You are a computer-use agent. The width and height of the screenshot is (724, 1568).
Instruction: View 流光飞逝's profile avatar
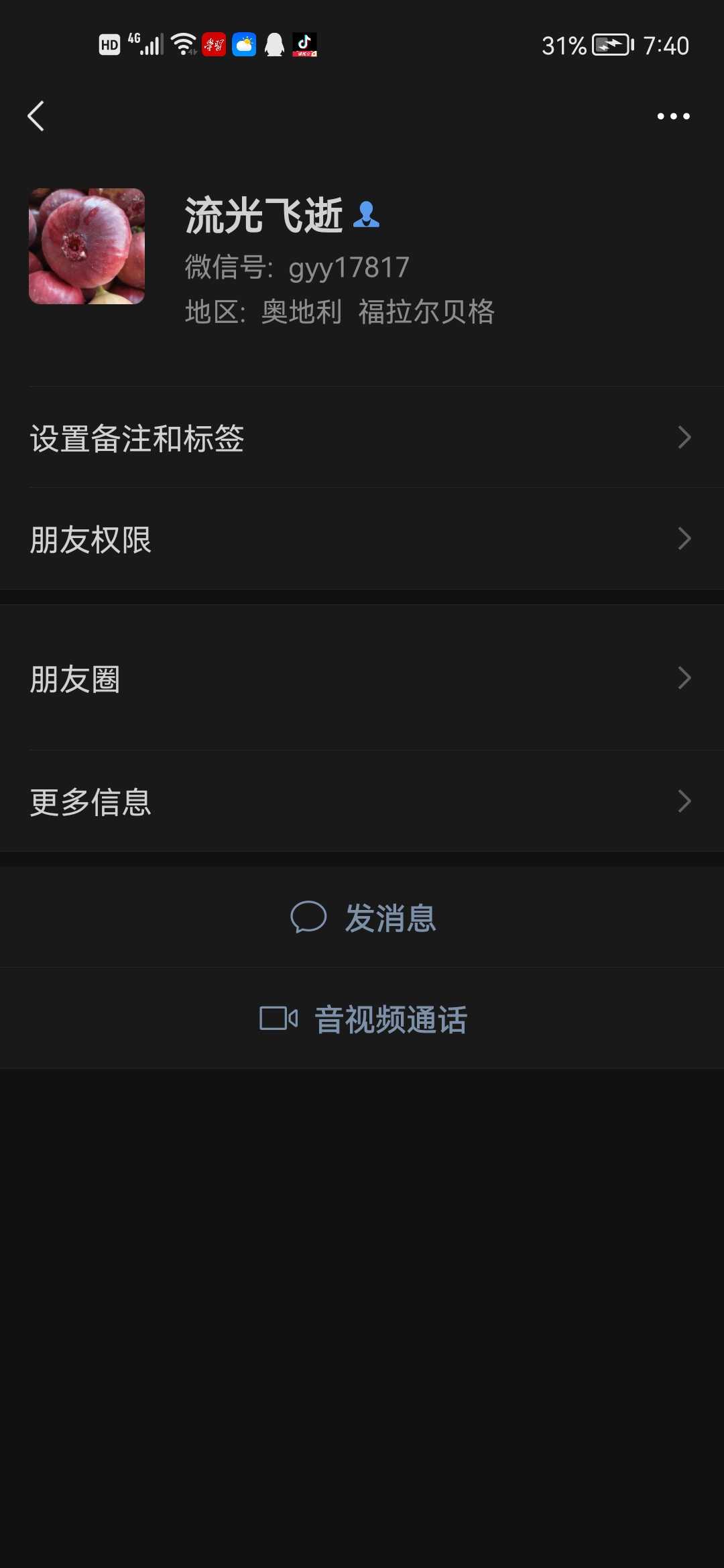[86, 246]
